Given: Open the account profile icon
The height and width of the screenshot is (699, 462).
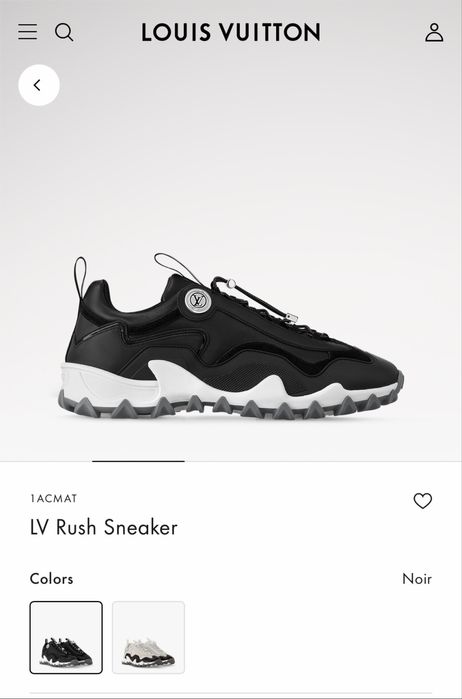Looking at the screenshot, I should click(434, 33).
